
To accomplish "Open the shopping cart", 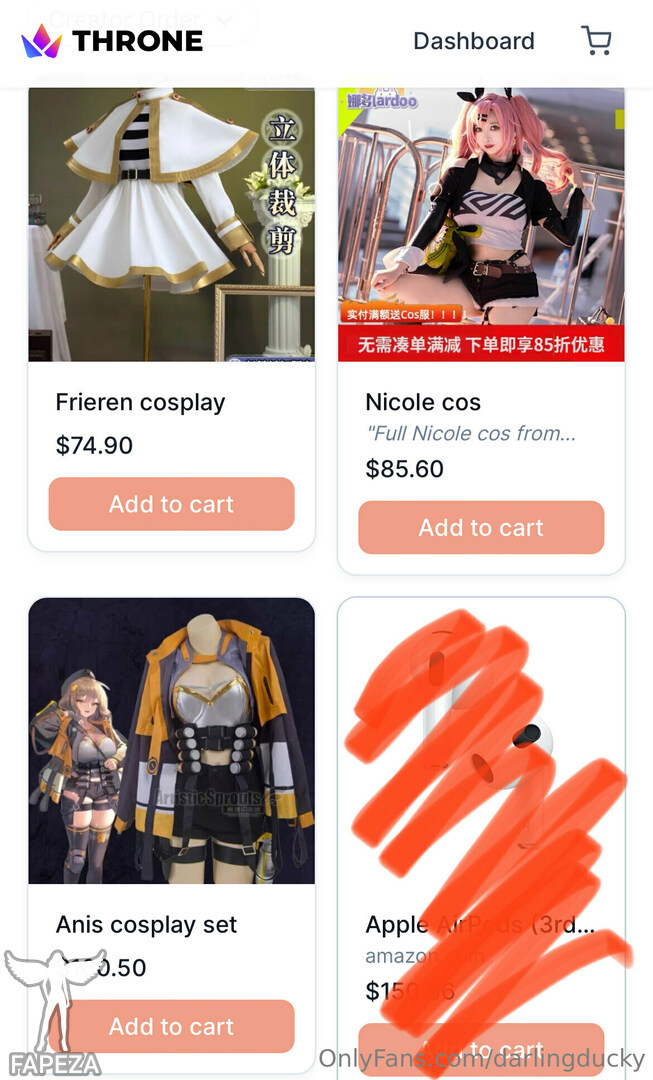I will (596, 41).
